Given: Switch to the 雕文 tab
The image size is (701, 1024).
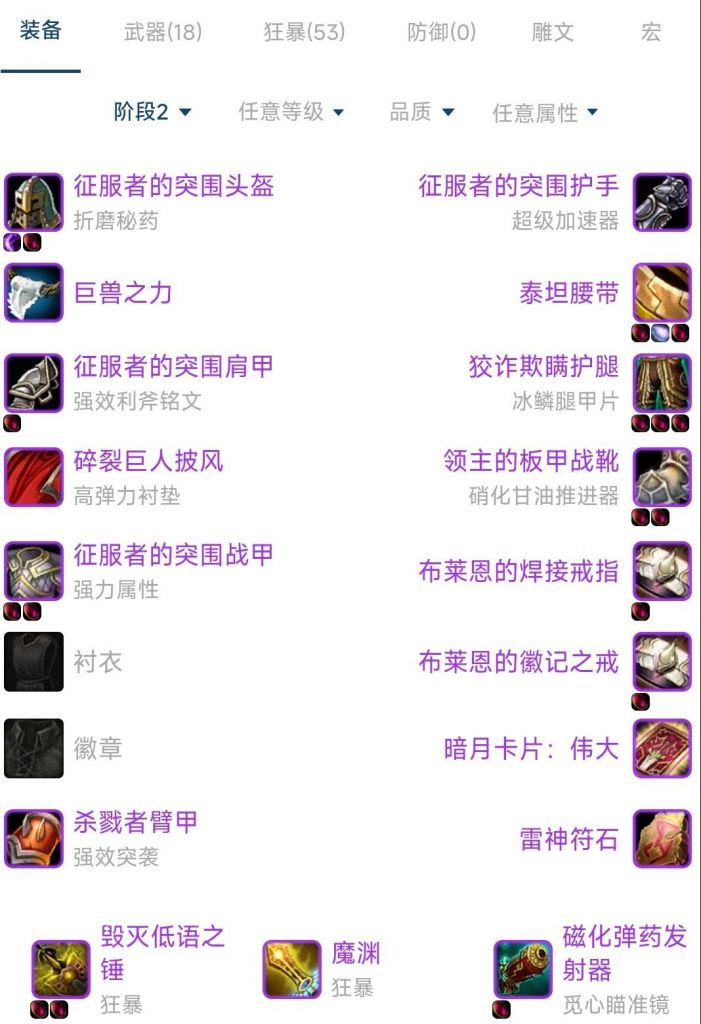Looking at the screenshot, I should pos(552,32).
